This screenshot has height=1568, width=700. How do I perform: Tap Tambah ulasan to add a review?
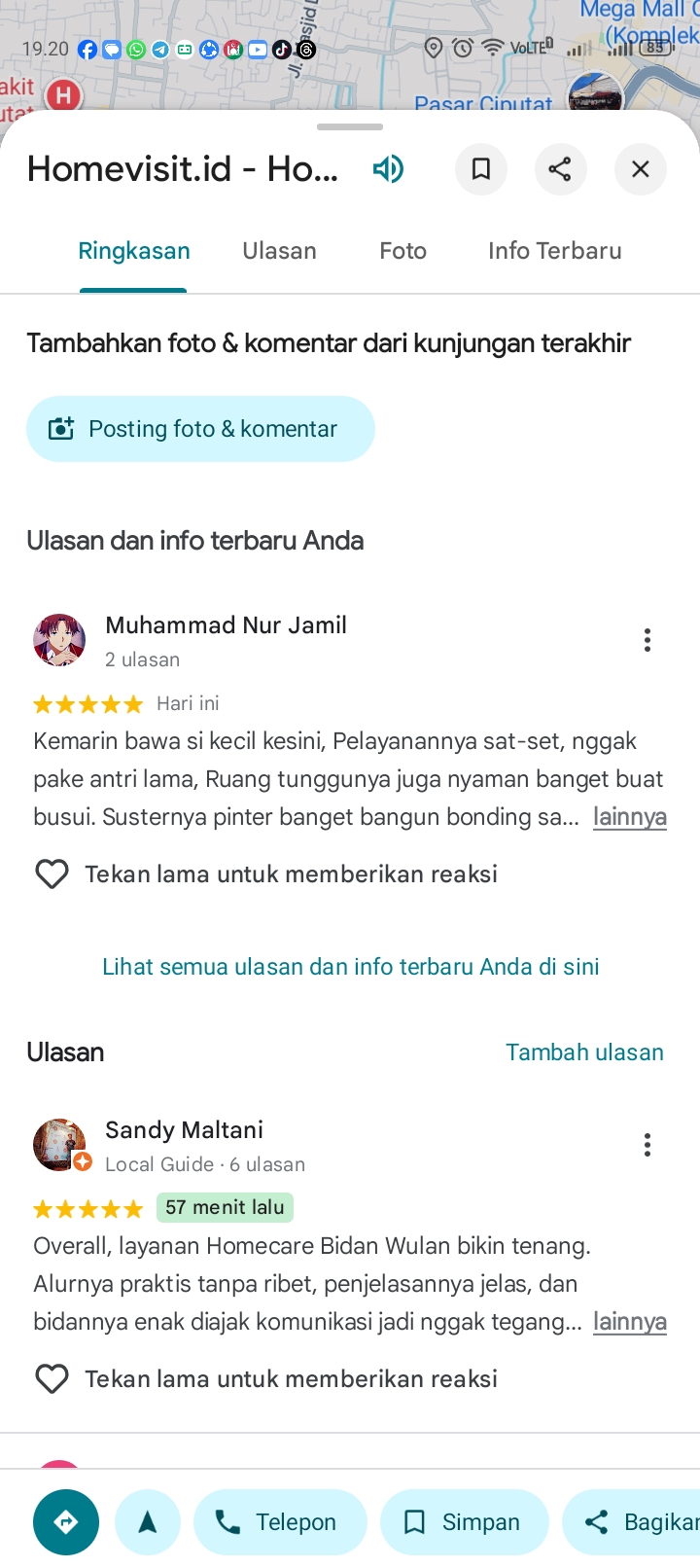[x=584, y=1052]
